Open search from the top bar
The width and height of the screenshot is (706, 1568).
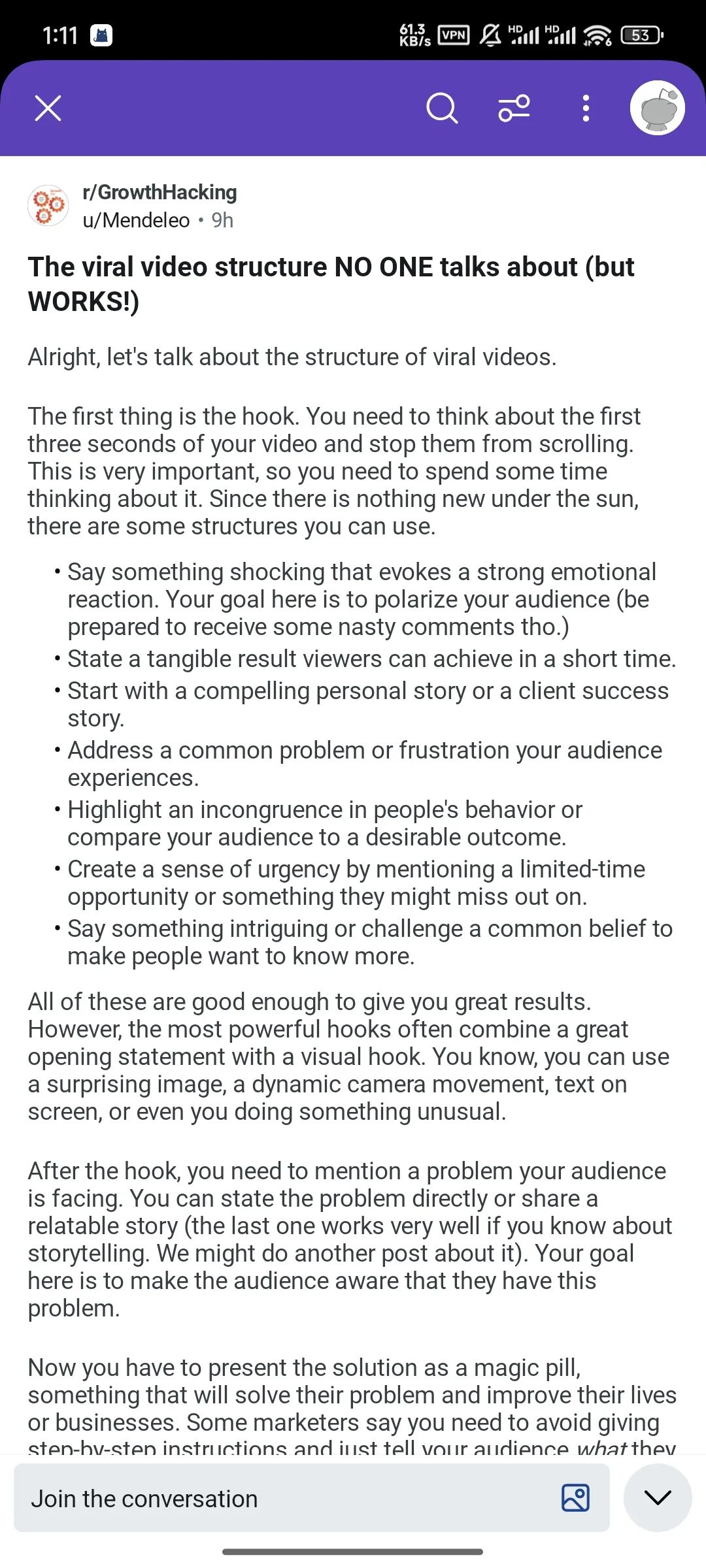coord(442,108)
